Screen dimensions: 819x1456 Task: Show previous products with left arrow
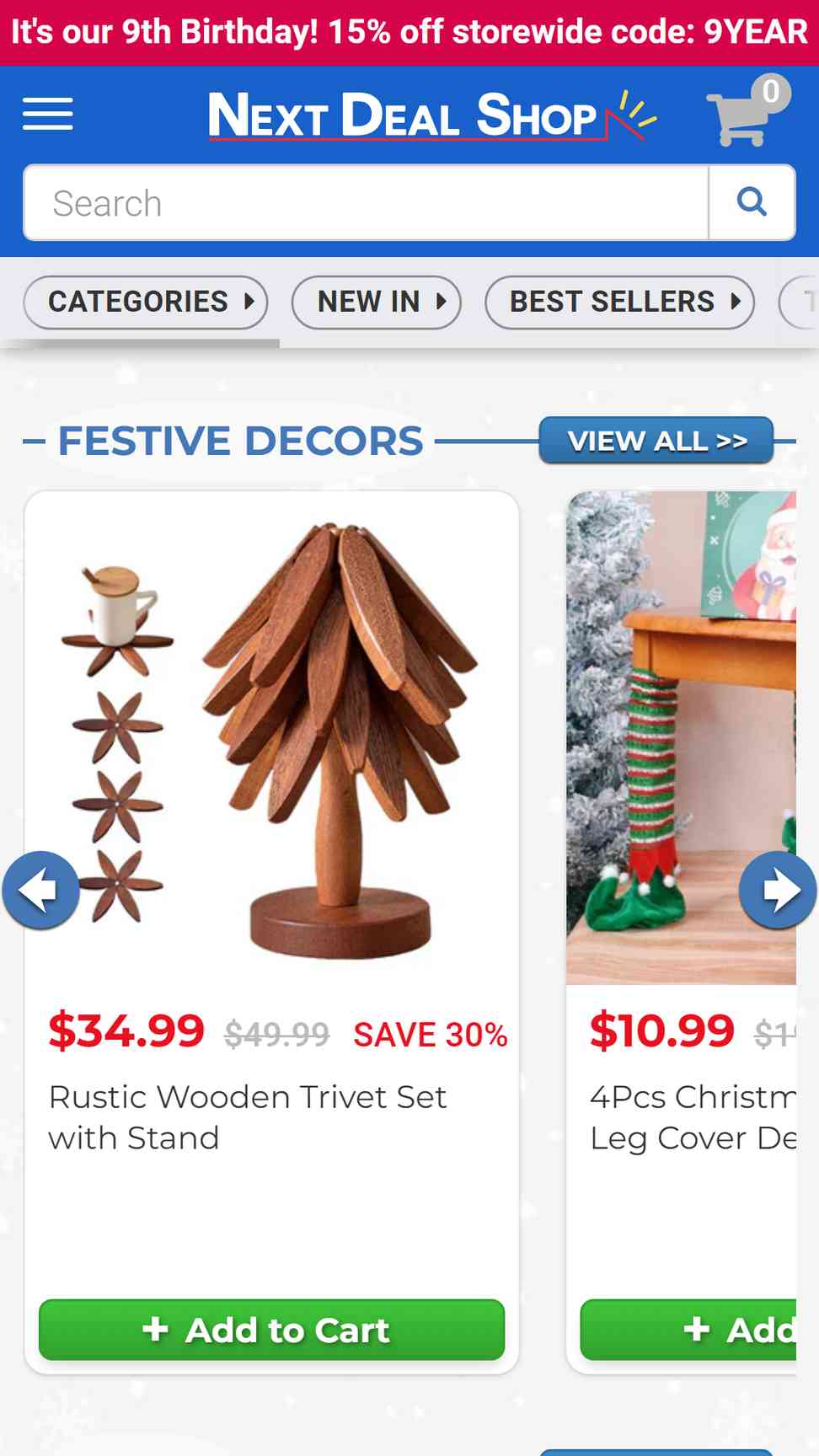pyautogui.click(x=40, y=890)
